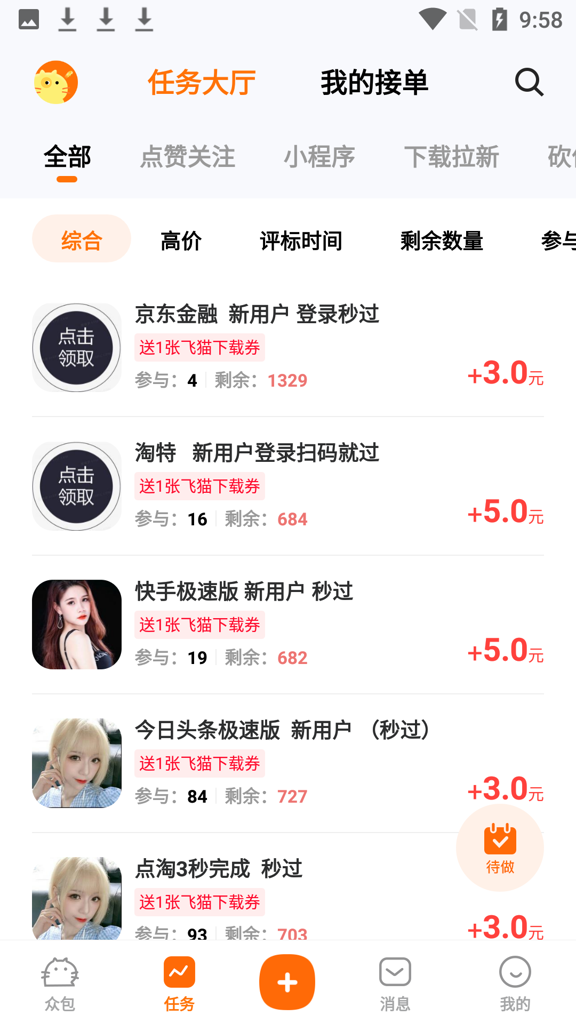Open the 下载拉新 category

tap(451, 157)
